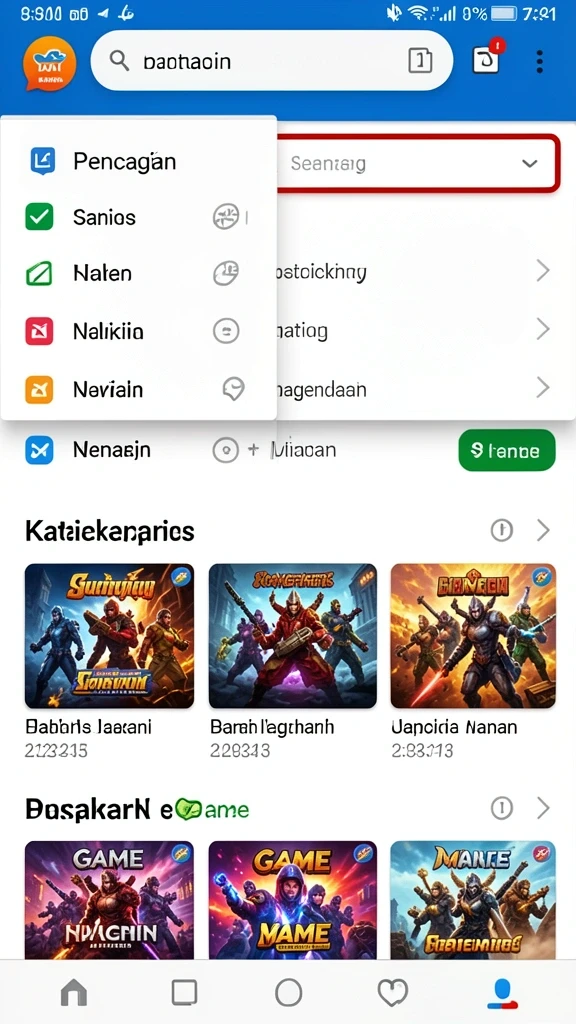Select the Pencagan menu item
Image resolution: width=576 pixels, height=1024 pixels.
point(138,161)
